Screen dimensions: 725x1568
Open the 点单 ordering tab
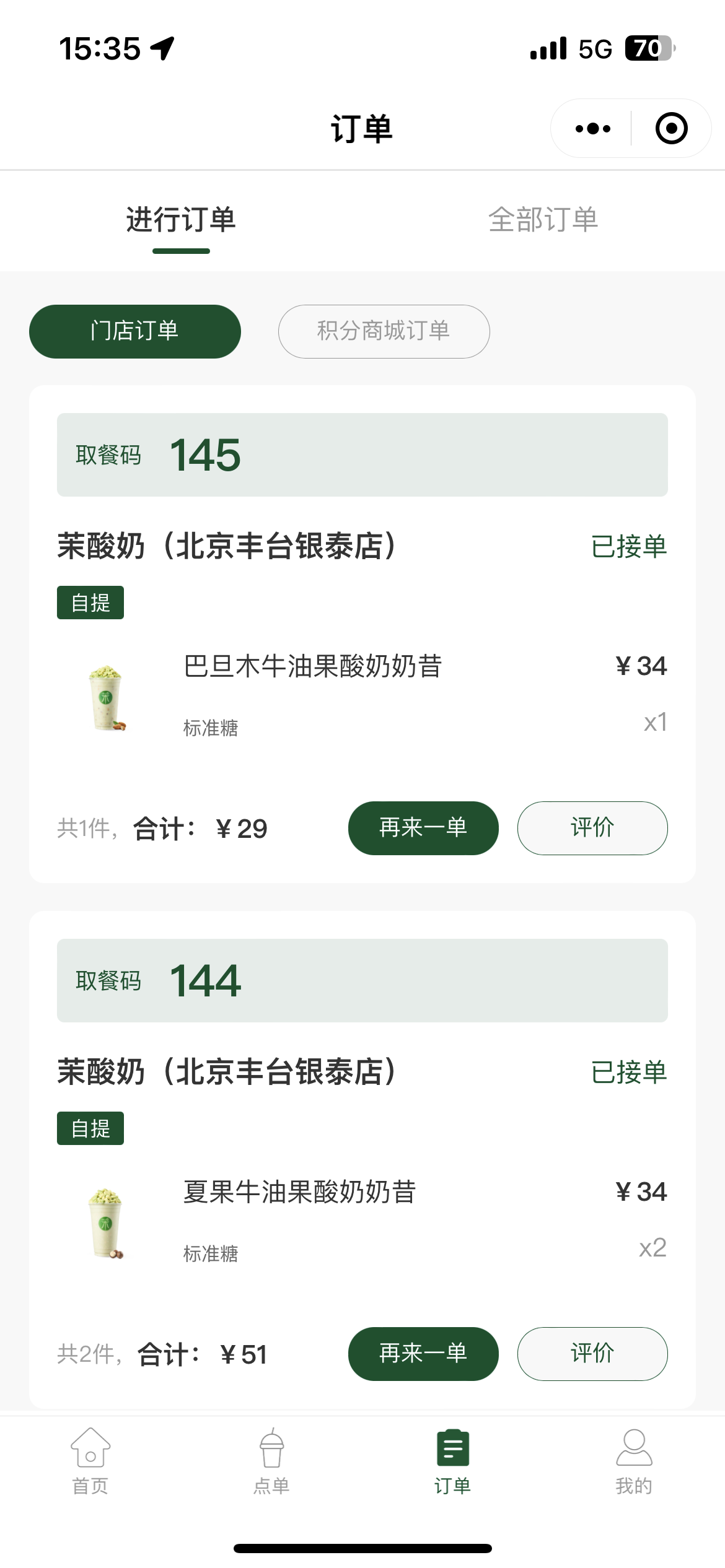click(x=271, y=1461)
